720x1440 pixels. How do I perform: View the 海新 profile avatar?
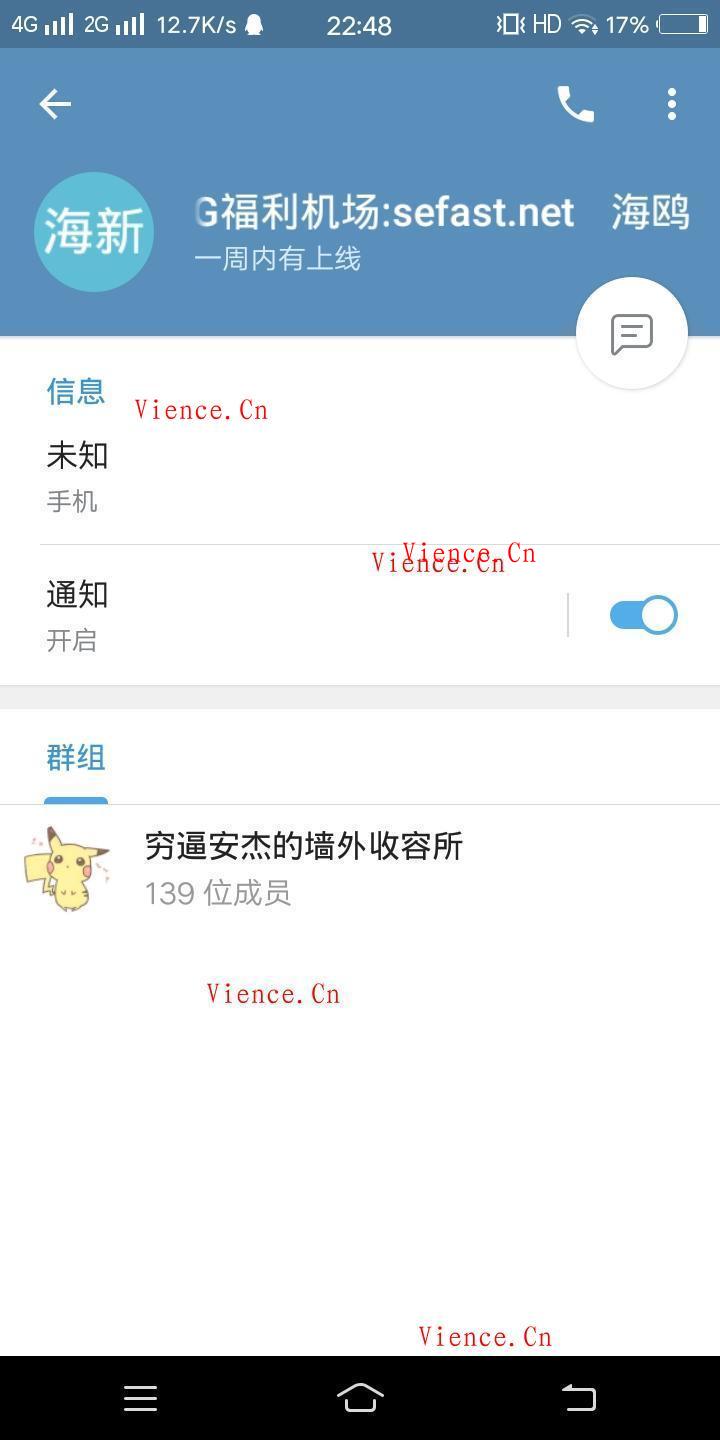tap(94, 231)
